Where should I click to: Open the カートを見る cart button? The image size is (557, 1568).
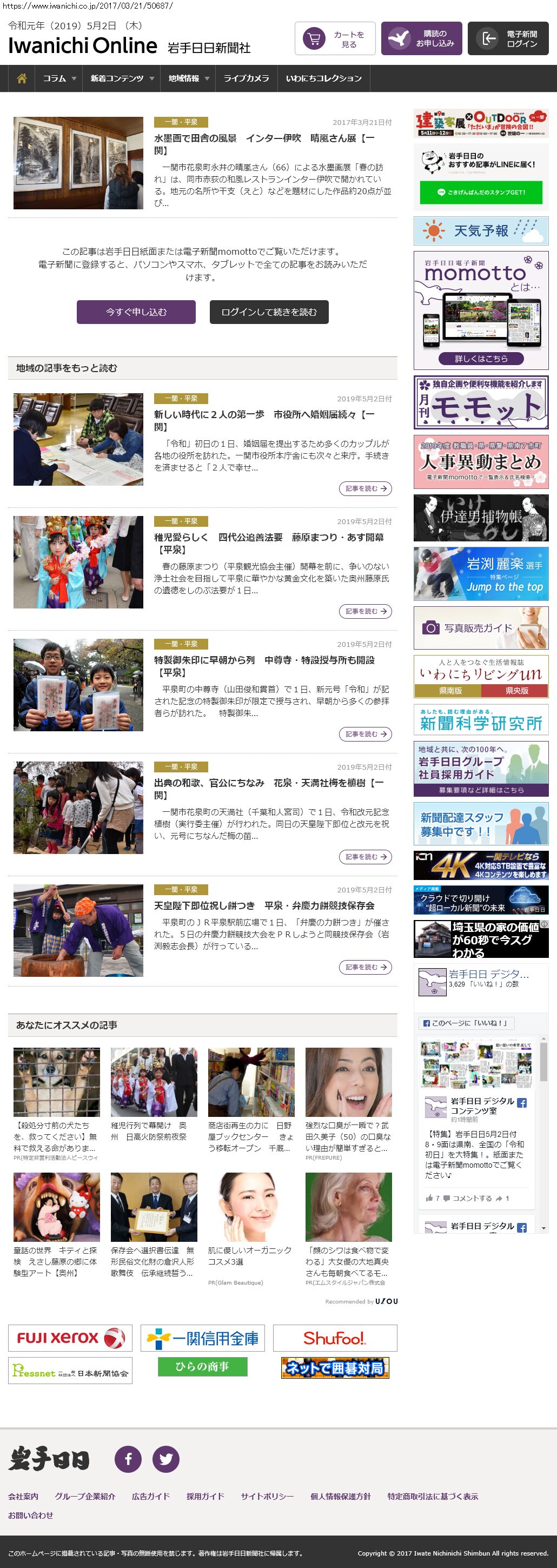coord(335,39)
